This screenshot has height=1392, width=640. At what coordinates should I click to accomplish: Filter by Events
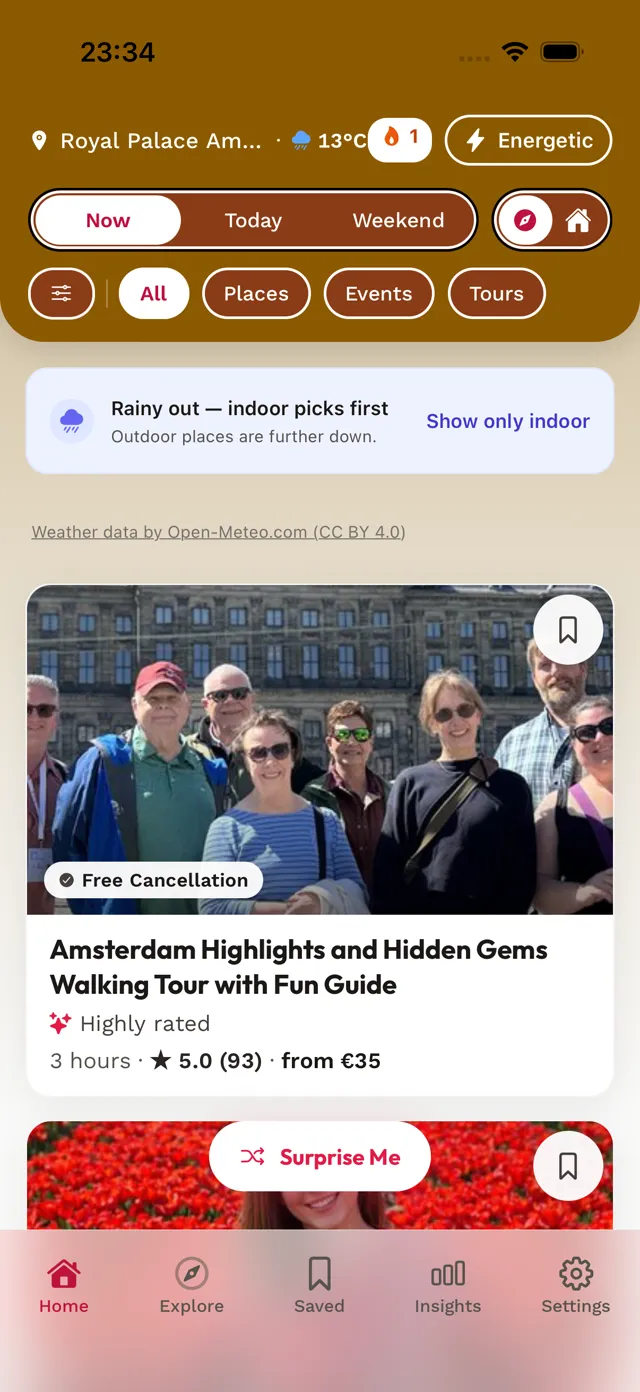pyautogui.click(x=379, y=293)
